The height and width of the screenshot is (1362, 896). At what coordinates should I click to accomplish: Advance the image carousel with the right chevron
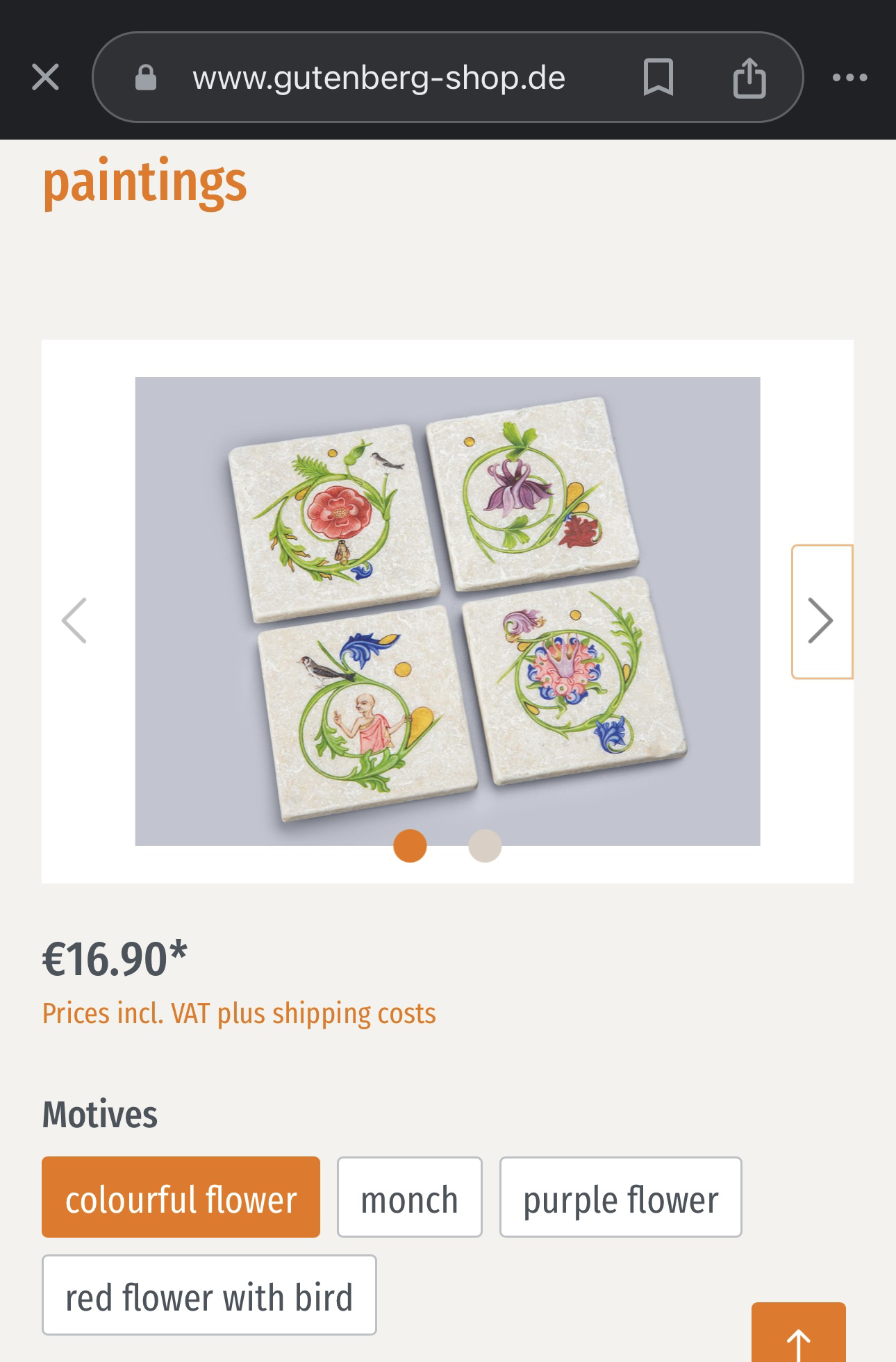(x=822, y=620)
